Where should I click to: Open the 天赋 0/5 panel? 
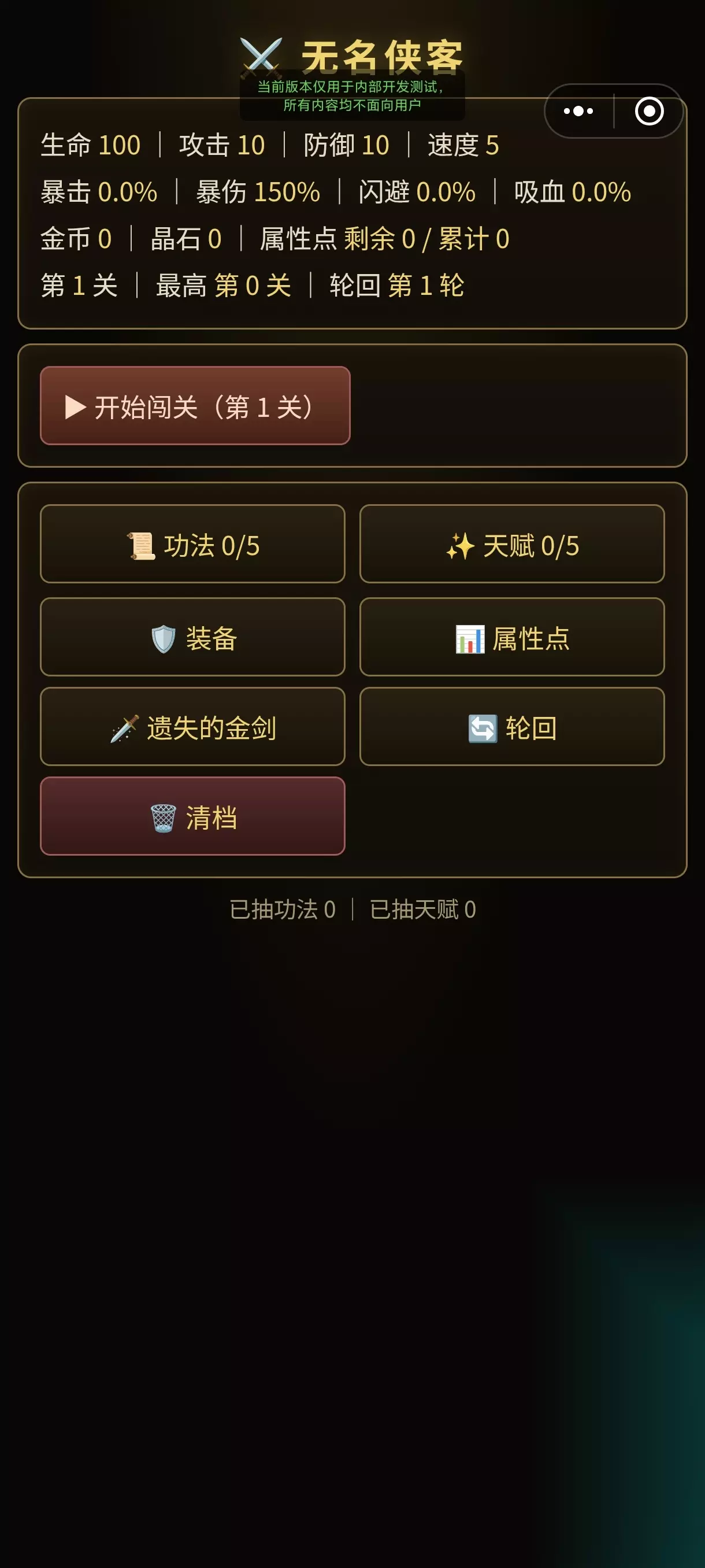[512, 543]
